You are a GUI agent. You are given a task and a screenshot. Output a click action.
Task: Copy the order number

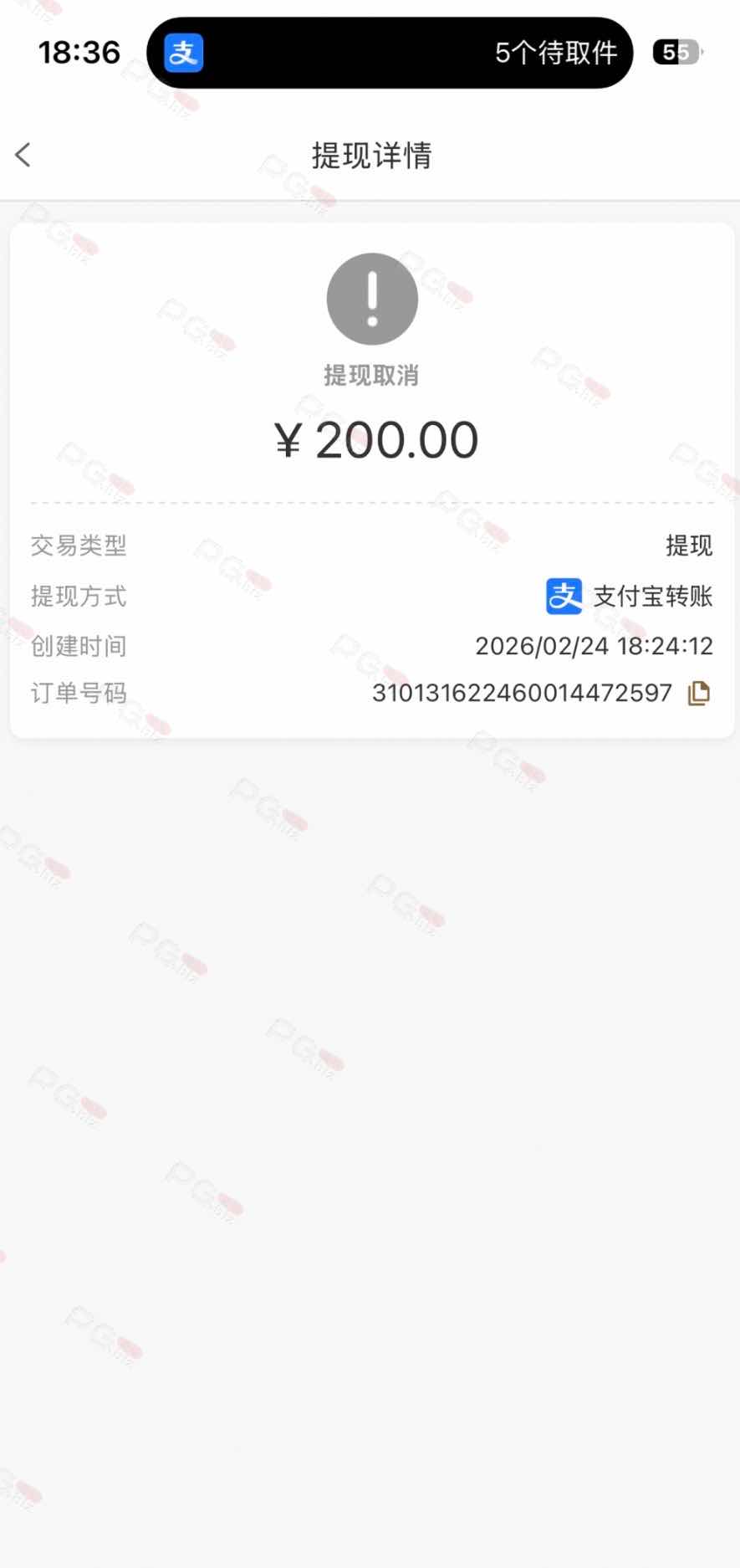pyautogui.click(x=698, y=694)
